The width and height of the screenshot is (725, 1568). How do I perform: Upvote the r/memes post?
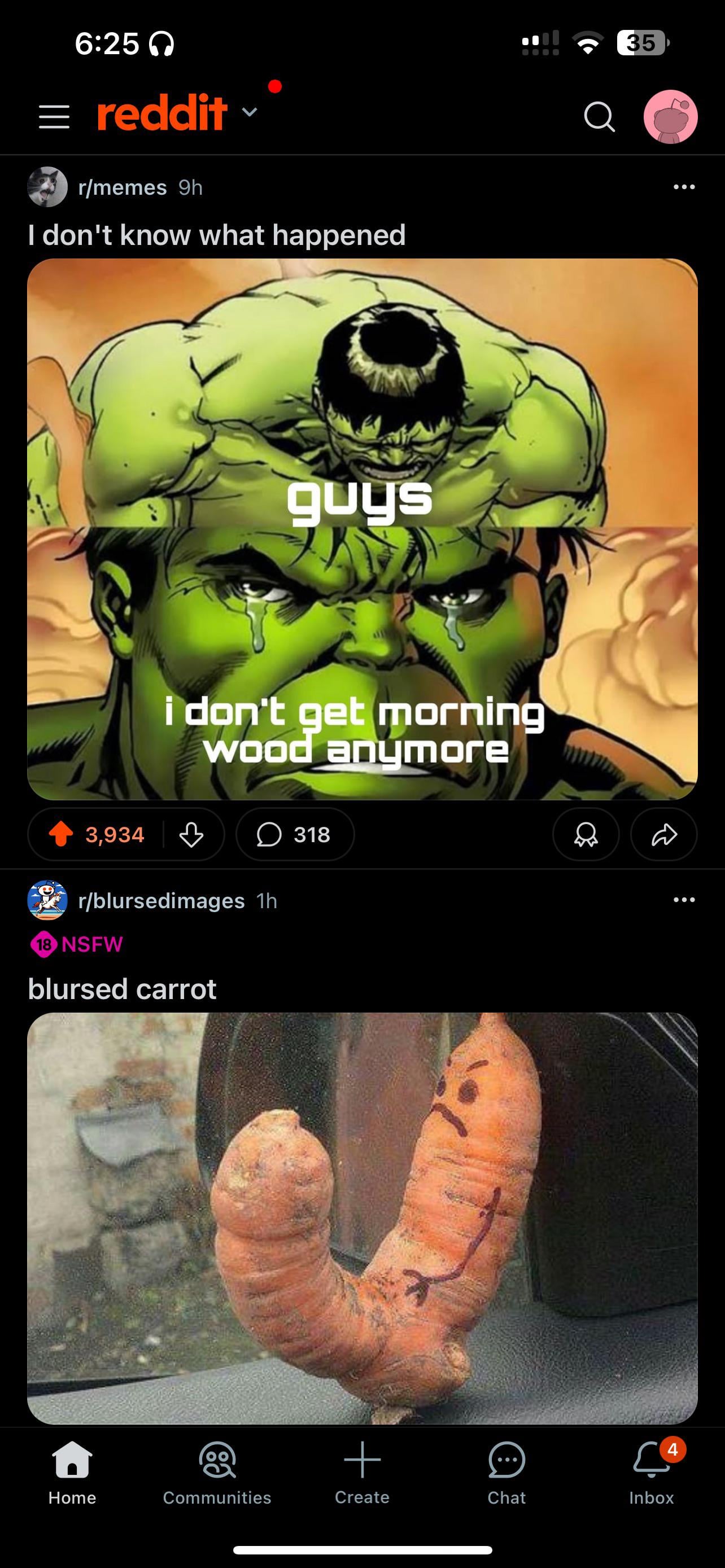click(x=61, y=835)
